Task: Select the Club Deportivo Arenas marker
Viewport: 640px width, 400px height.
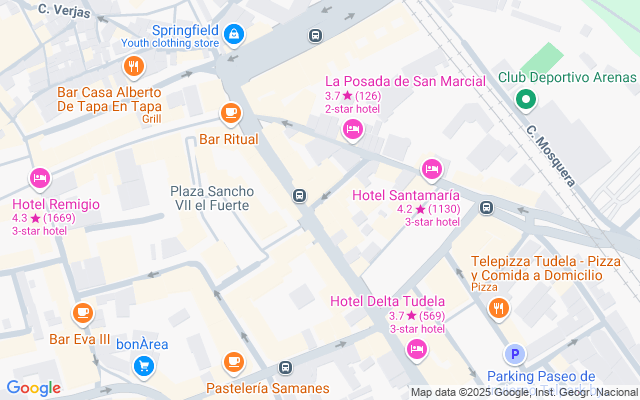Action: click(x=526, y=101)
